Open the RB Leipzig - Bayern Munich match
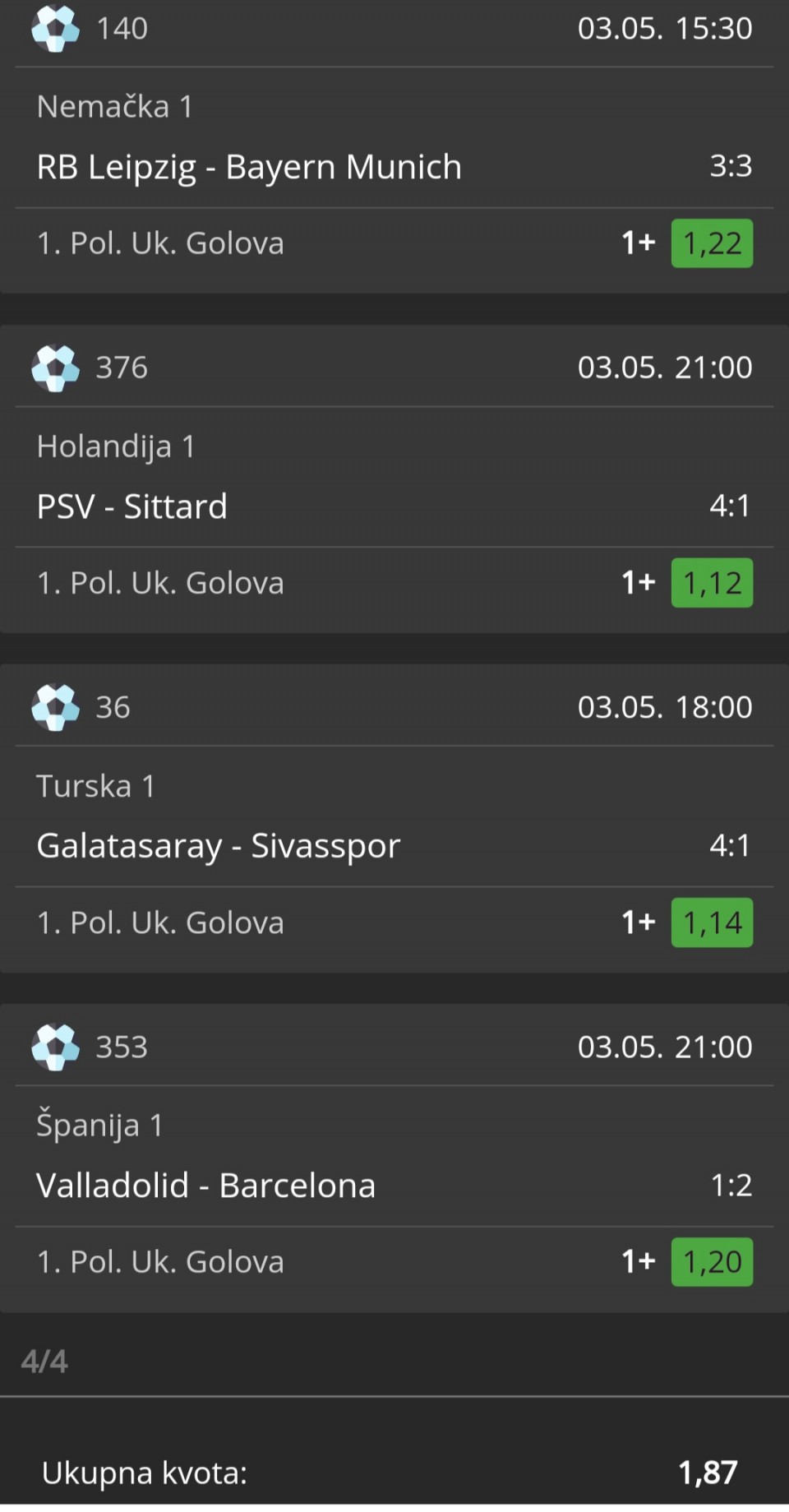Viewport: 789px width, 1512px height. pyautogui.click(x=249, y=167)
